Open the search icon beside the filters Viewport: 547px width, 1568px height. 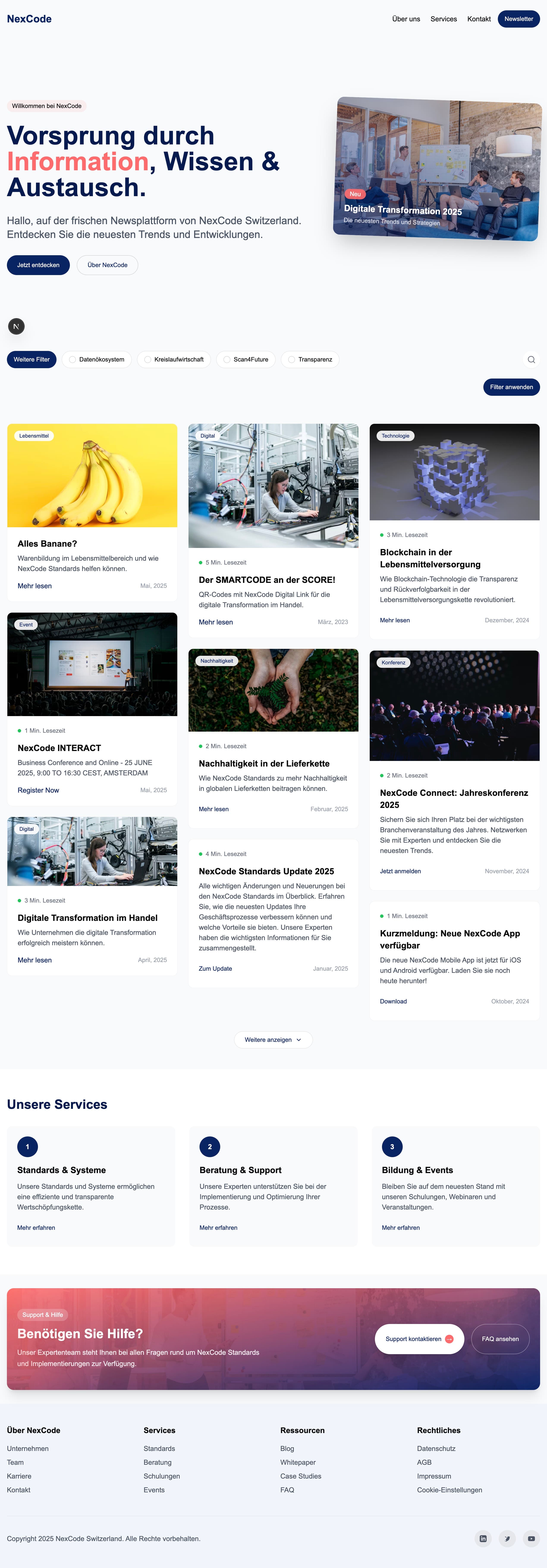tap(531, 360)
